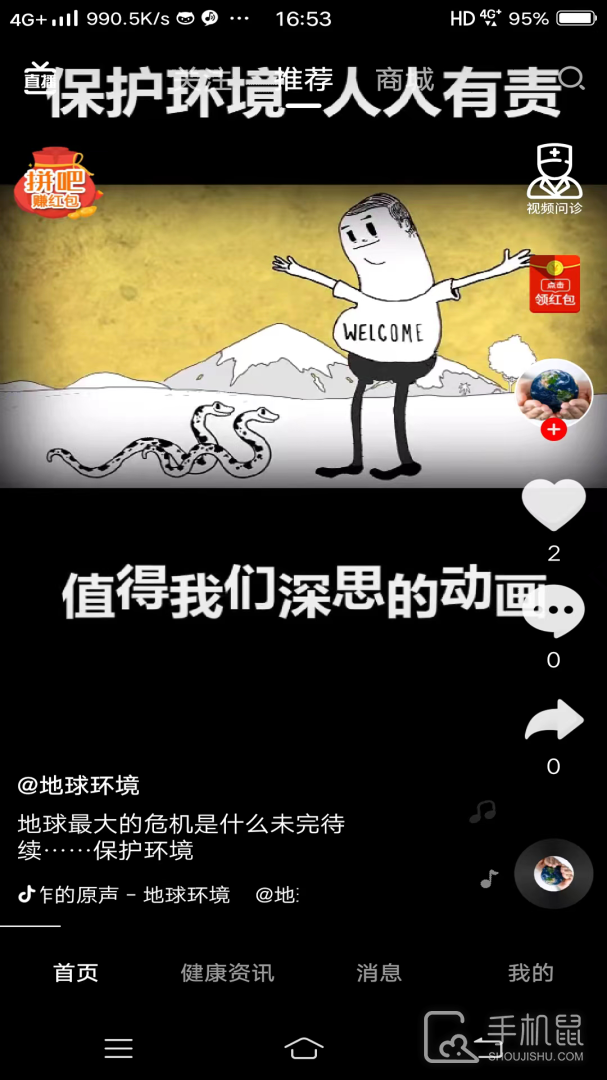This screenshot has width=607, height=1080.
Task: Open the 拼吧 赚红包 promotion
Action: pyautogui.click(x=58, y=183)
